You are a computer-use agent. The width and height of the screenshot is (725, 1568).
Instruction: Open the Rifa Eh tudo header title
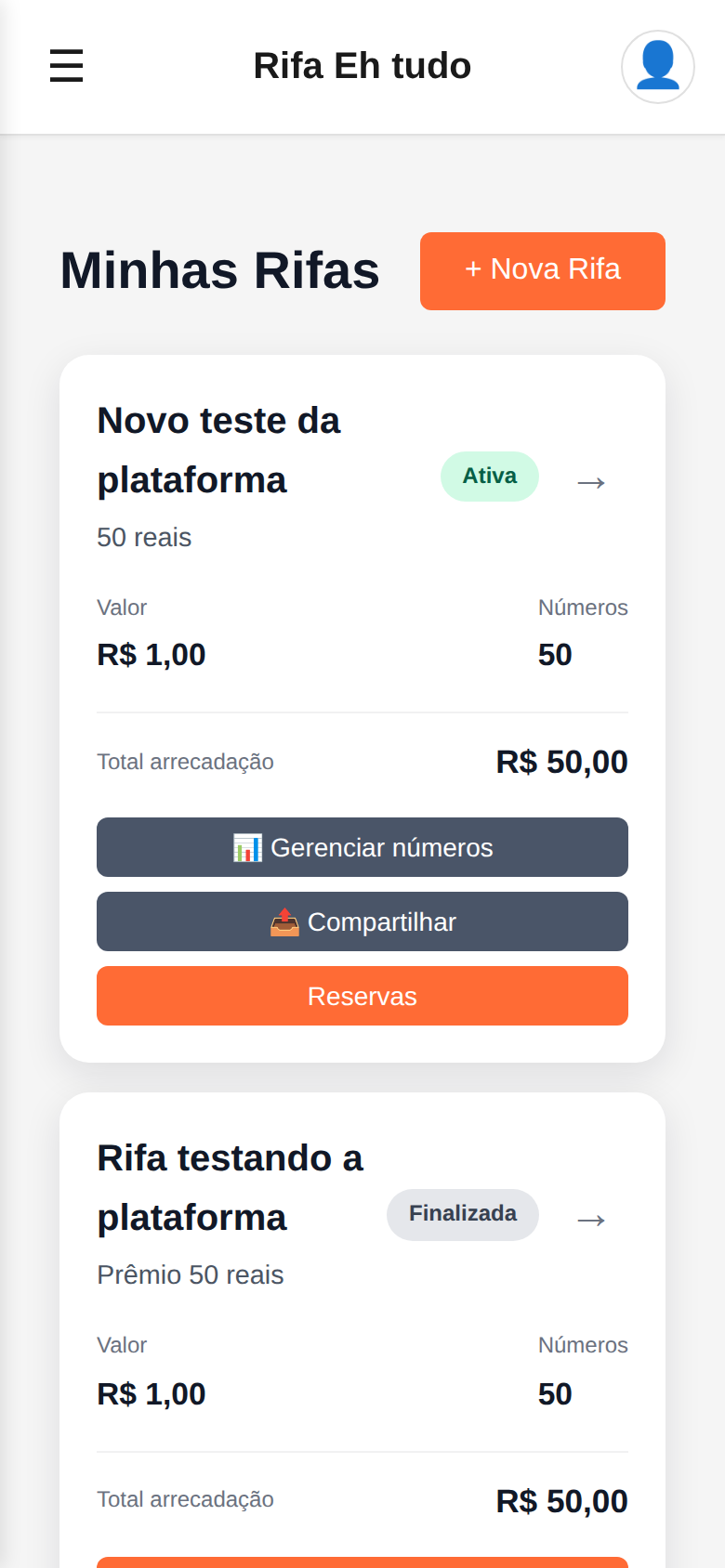[x=362, y=65]
